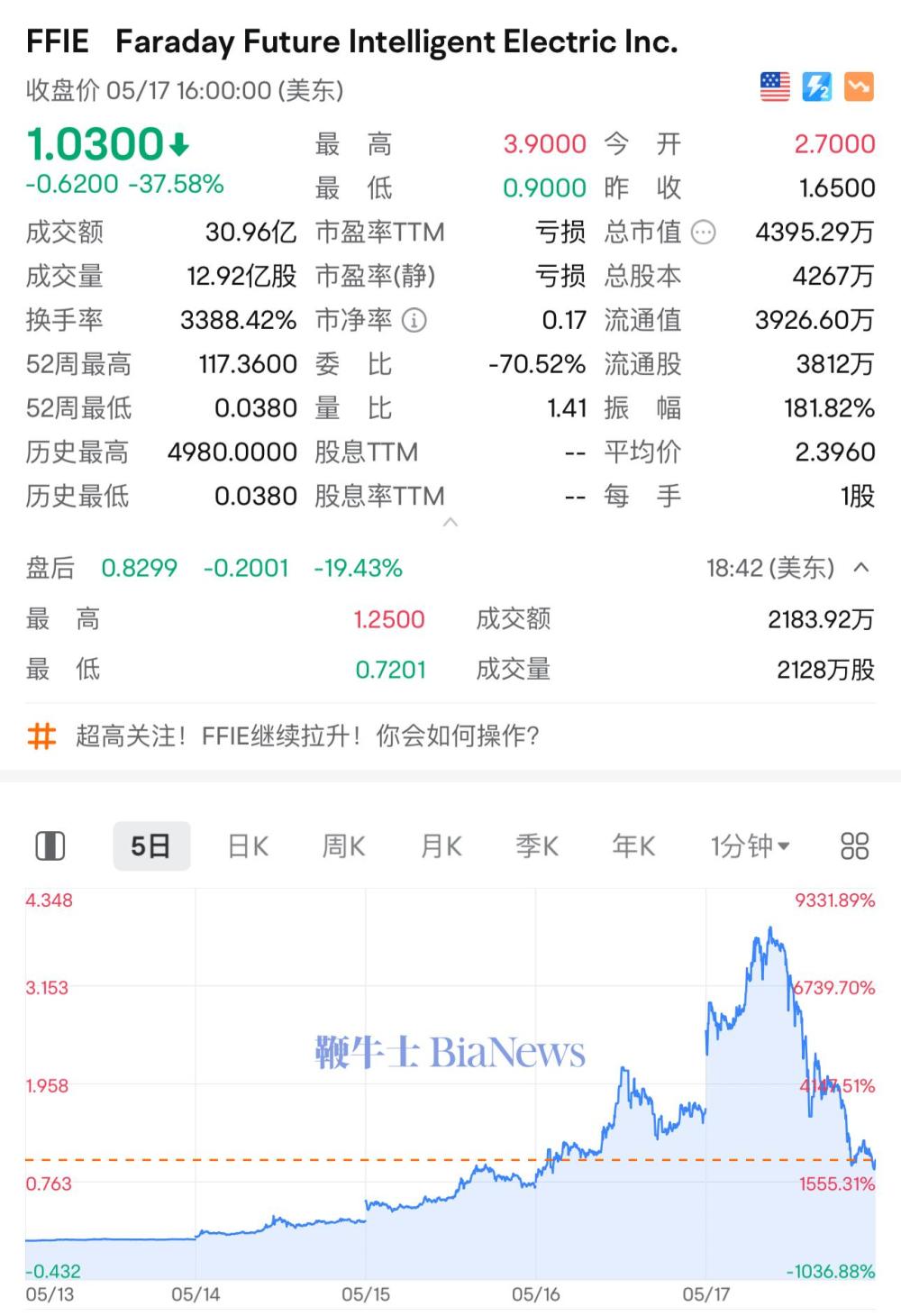Open the FFIE继续拉升 discussion topic
The width and height of the screenshot is (901, 1316).
click(x=306, y=736)
